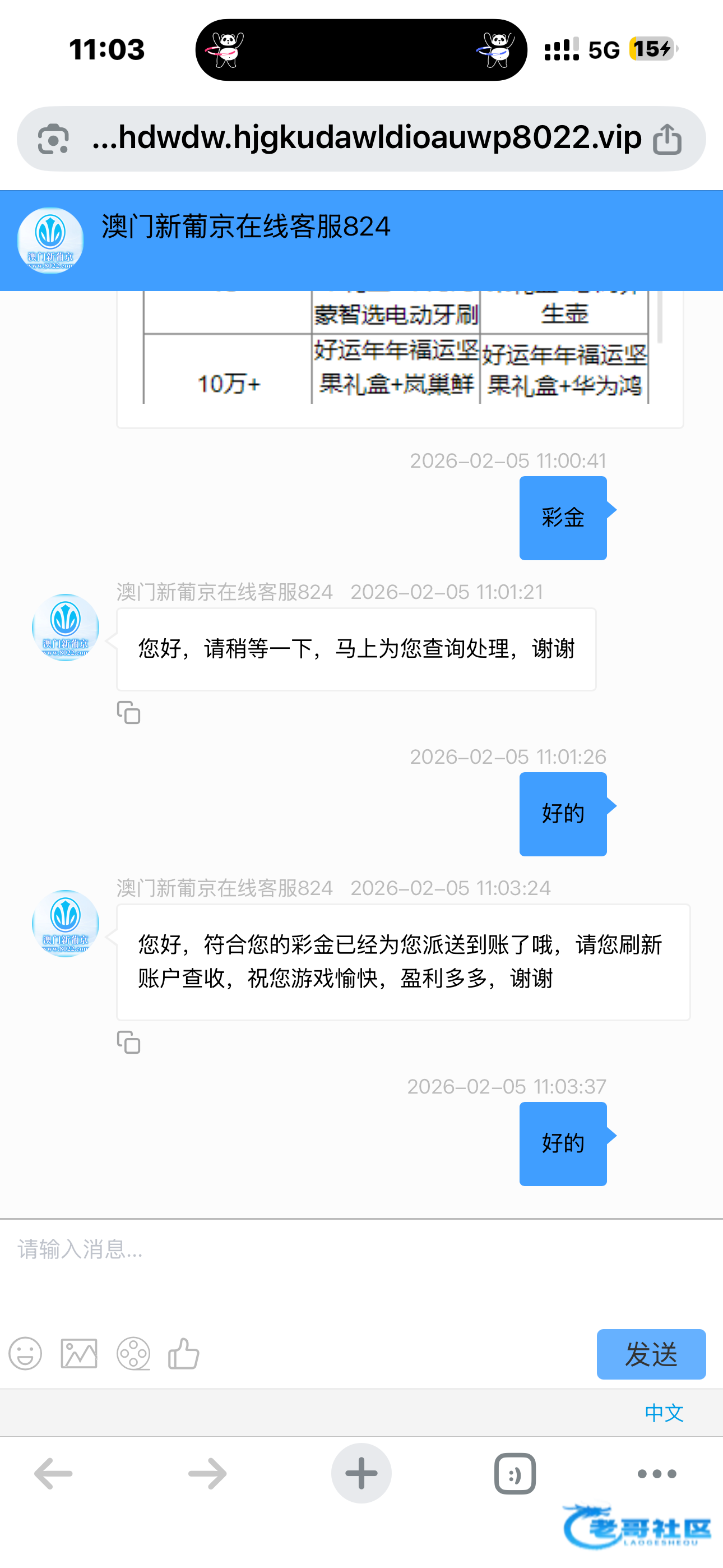Open the browser's more options menu
Viewport: 723px width, 1568px height.
click(657, 1473)
